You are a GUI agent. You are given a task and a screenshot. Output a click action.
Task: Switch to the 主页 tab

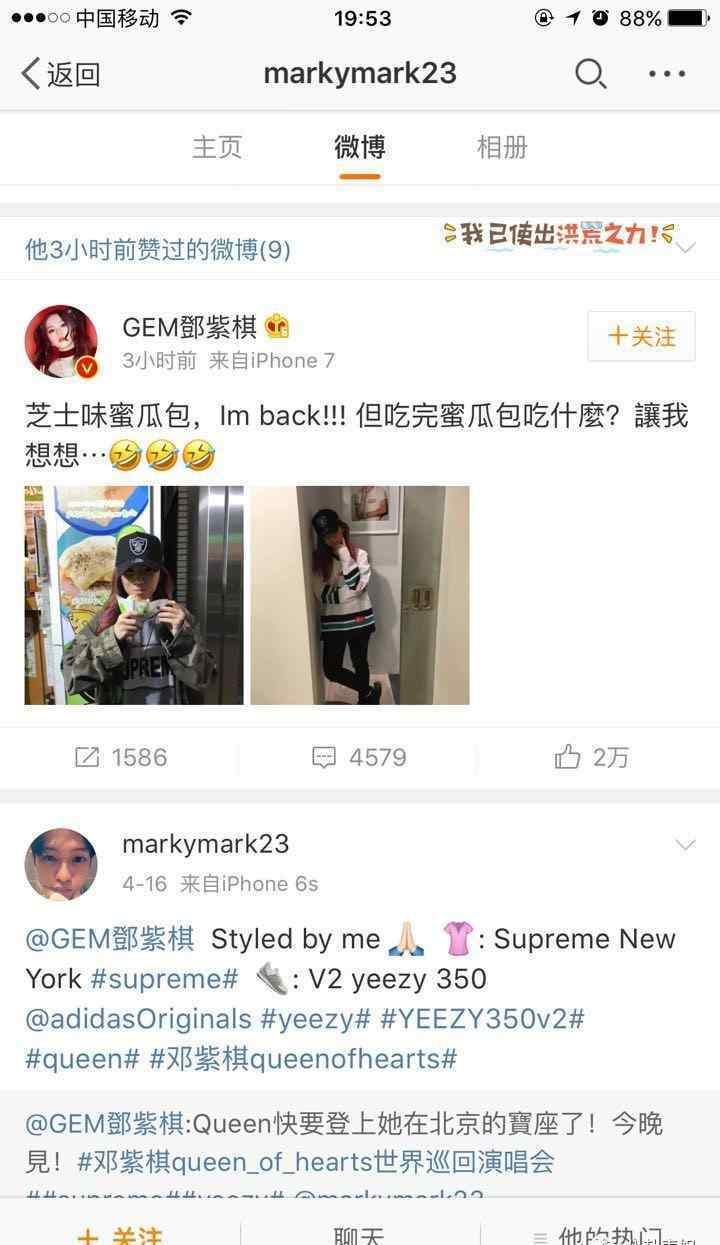click(217, 147)
